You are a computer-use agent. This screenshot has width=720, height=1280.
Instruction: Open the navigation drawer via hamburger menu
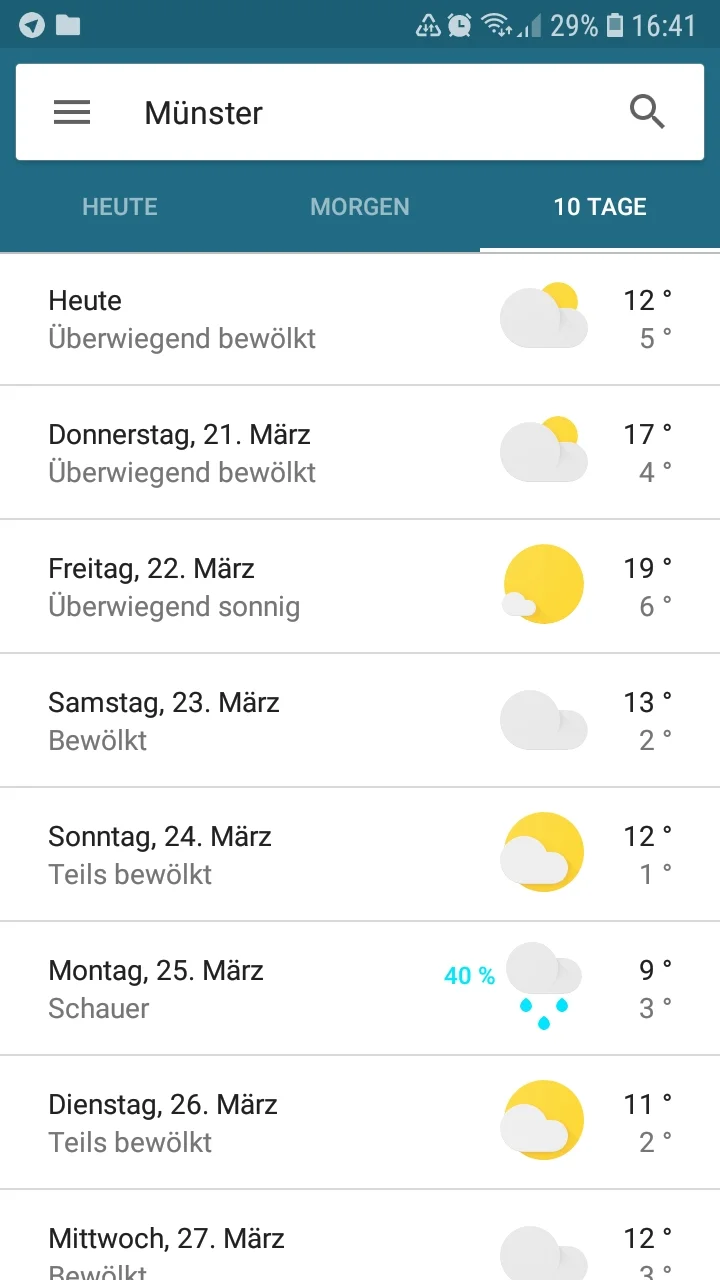(71, 112)
